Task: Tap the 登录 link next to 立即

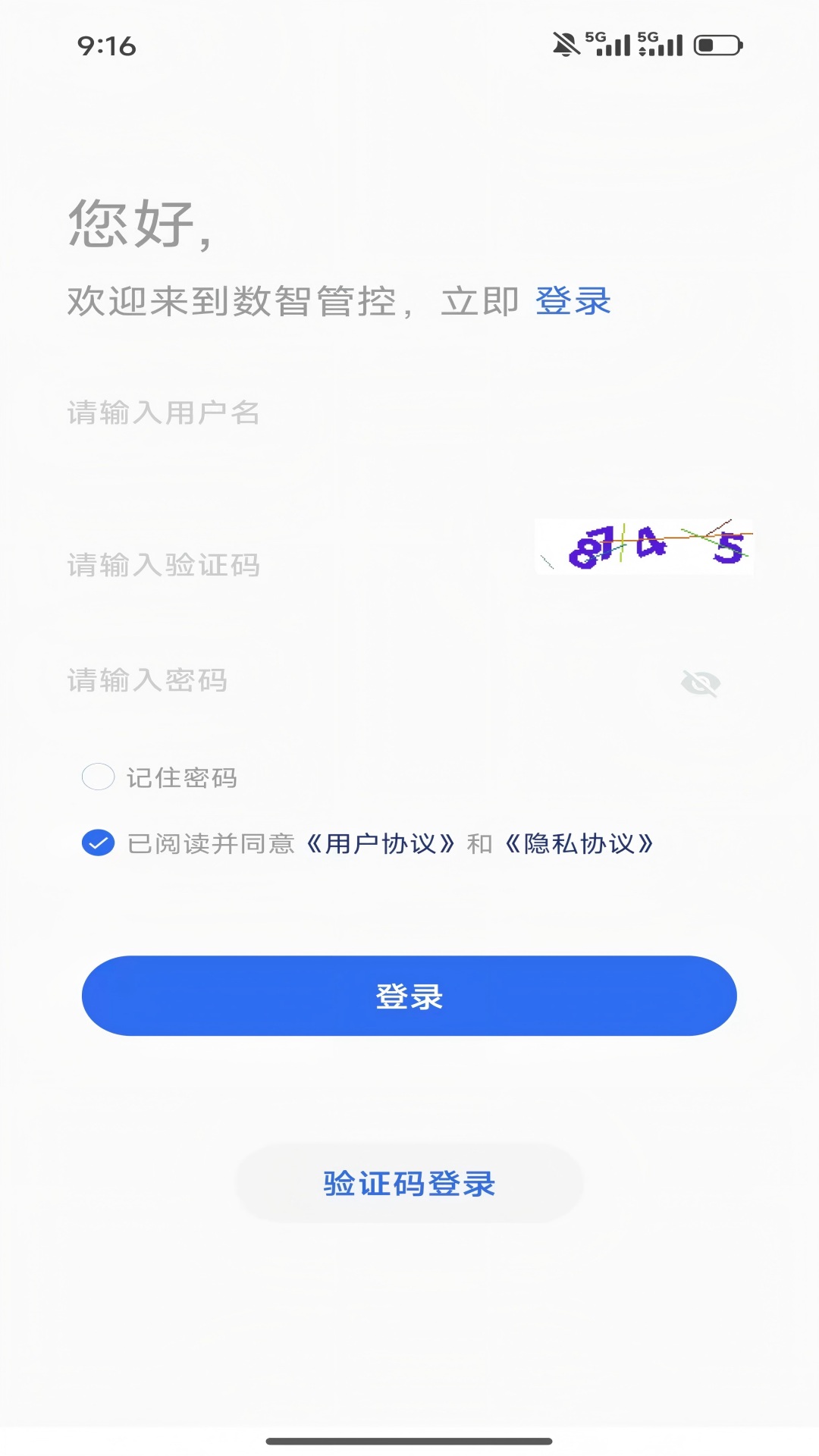Action: click(x=573, y=301)
